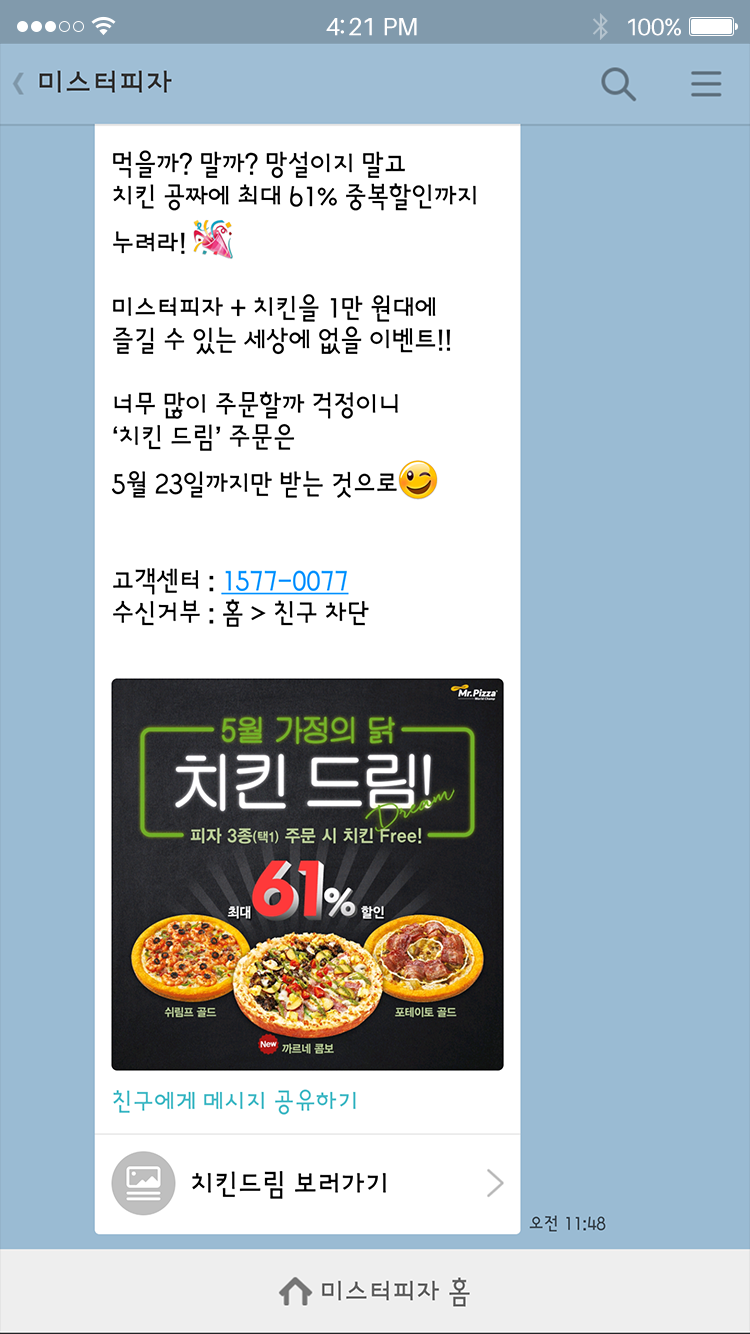Open search in this chat
Viewport: 750px width, 1334px height.
click(x=618, y=84)
